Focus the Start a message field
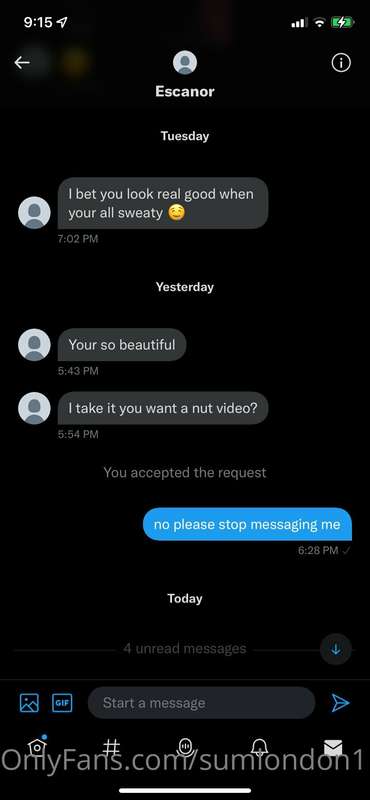The height and width of the screenshot is (800, 370). pyautogui.click(x=201, y=703)
